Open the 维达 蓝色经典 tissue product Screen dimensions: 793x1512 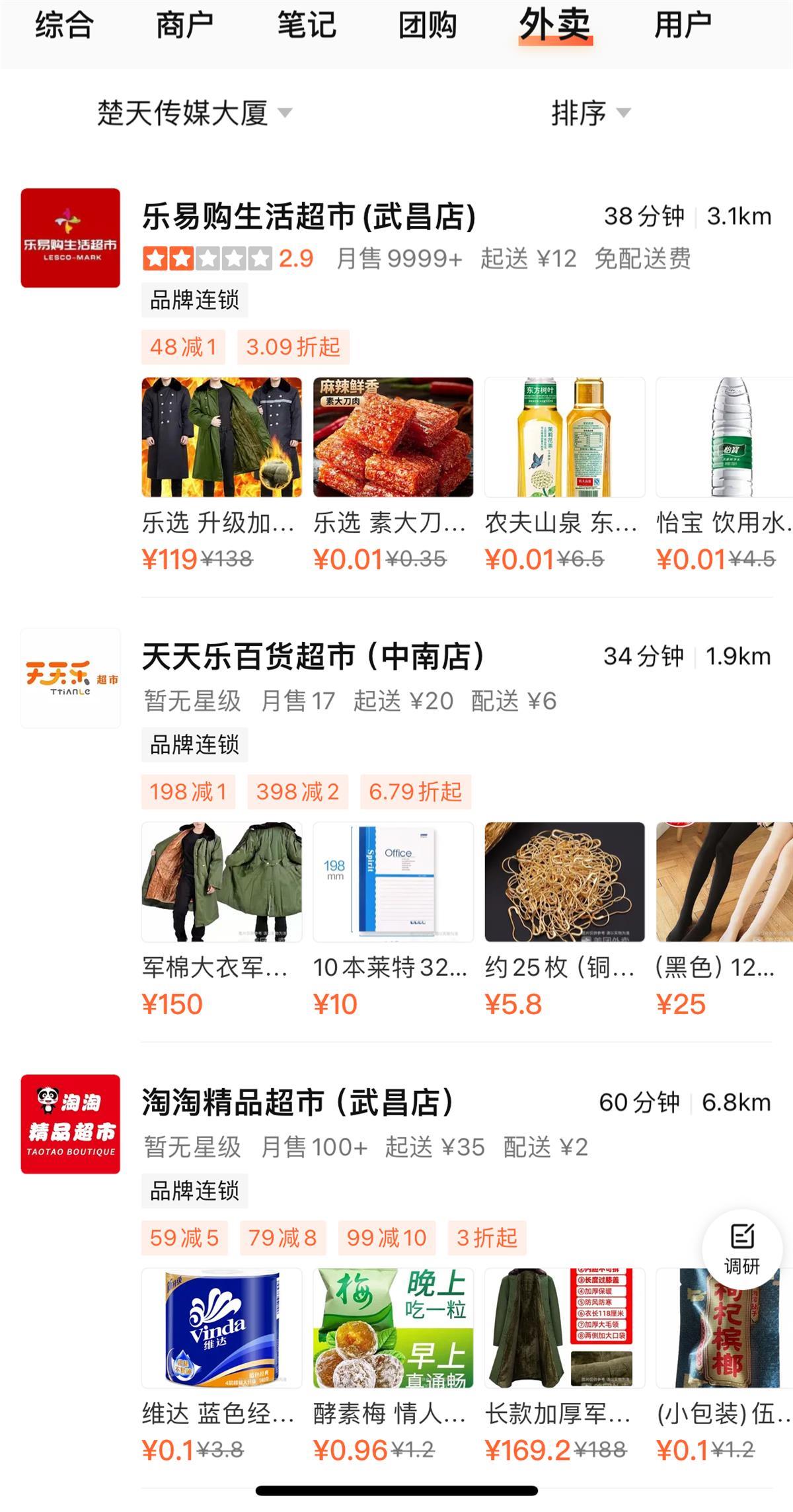[221, 1328]
